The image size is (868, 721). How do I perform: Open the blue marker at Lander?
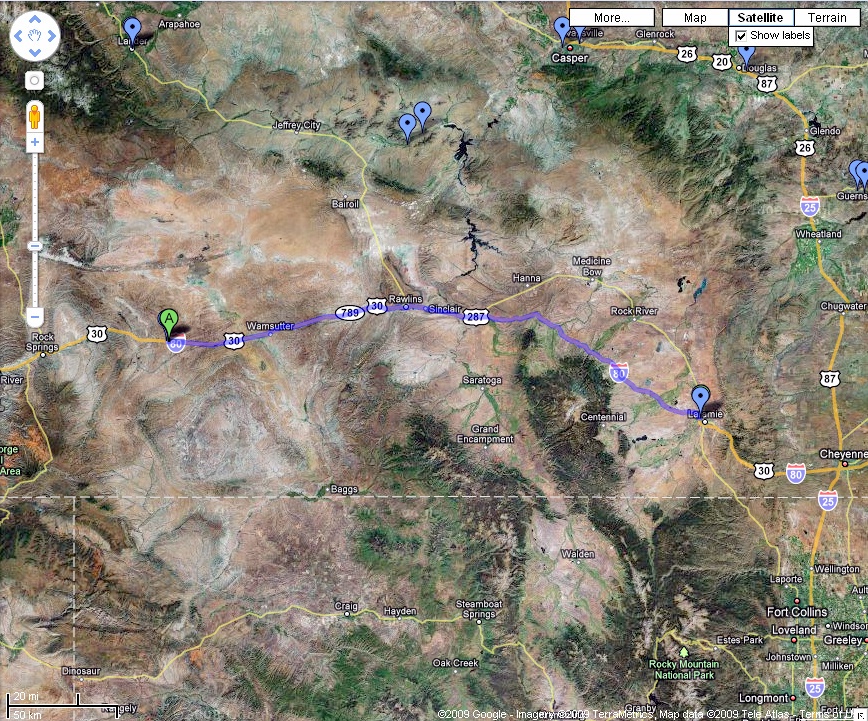(x=132, y=28)
